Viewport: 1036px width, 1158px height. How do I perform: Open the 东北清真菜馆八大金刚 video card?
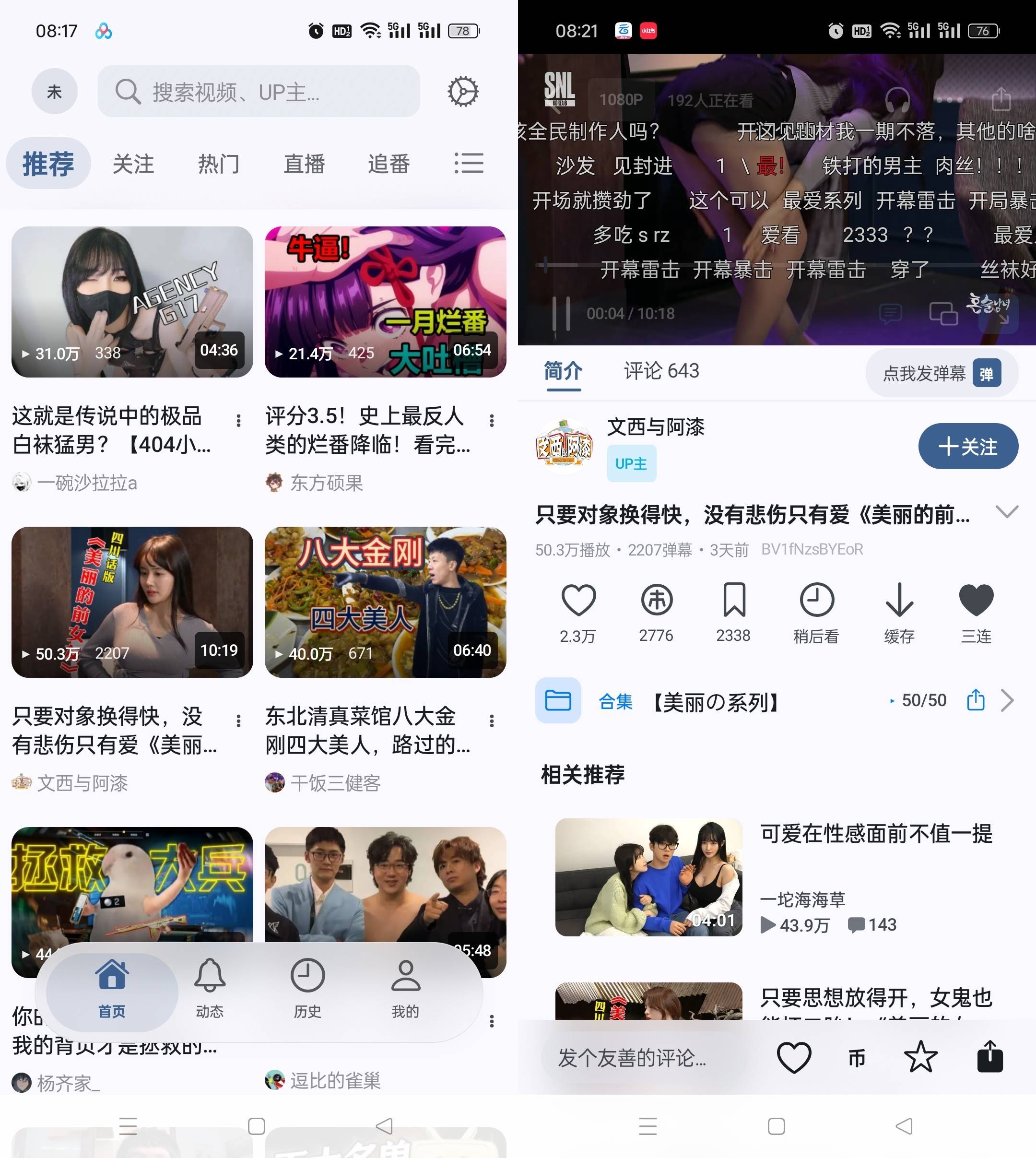click(385, 602)
